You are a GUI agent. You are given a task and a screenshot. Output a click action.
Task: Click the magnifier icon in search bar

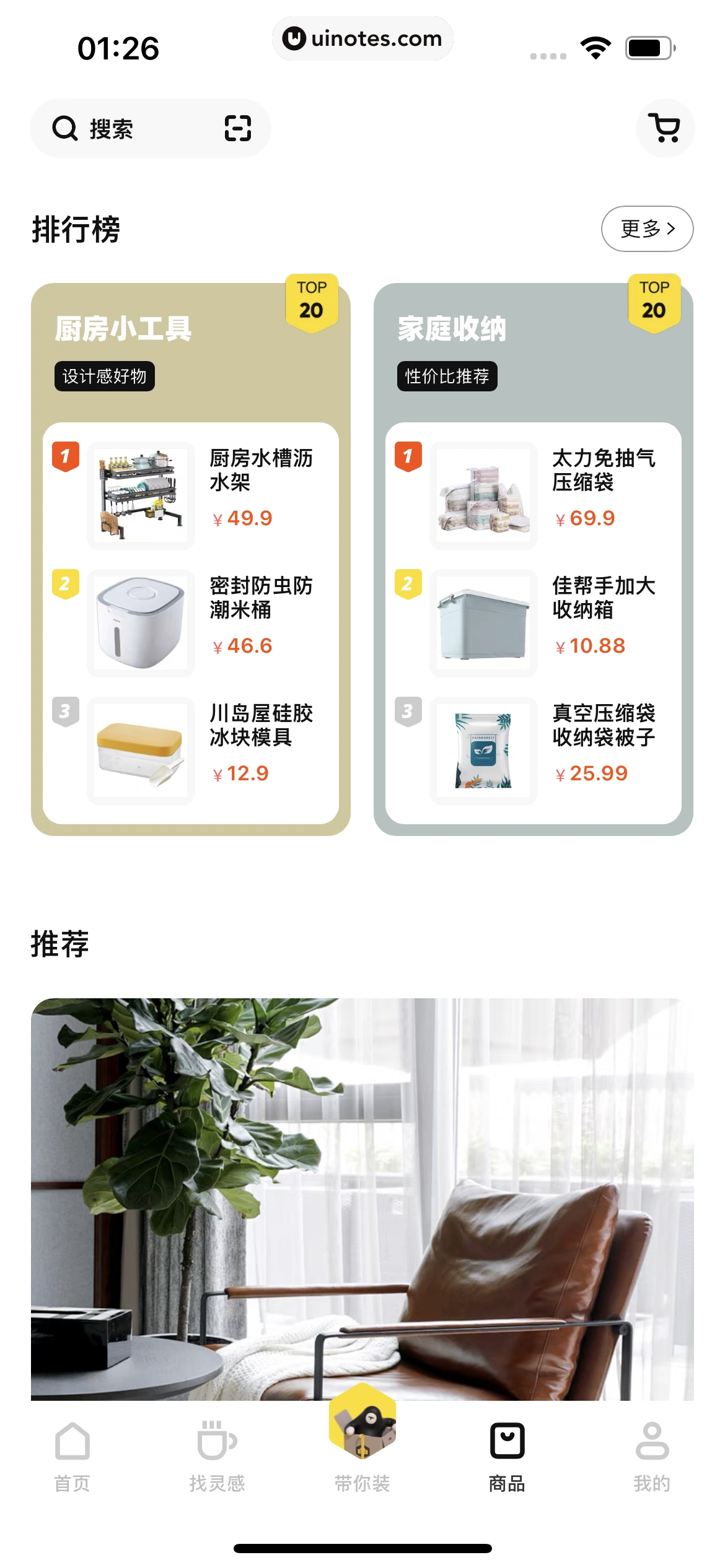click(65, 128)
